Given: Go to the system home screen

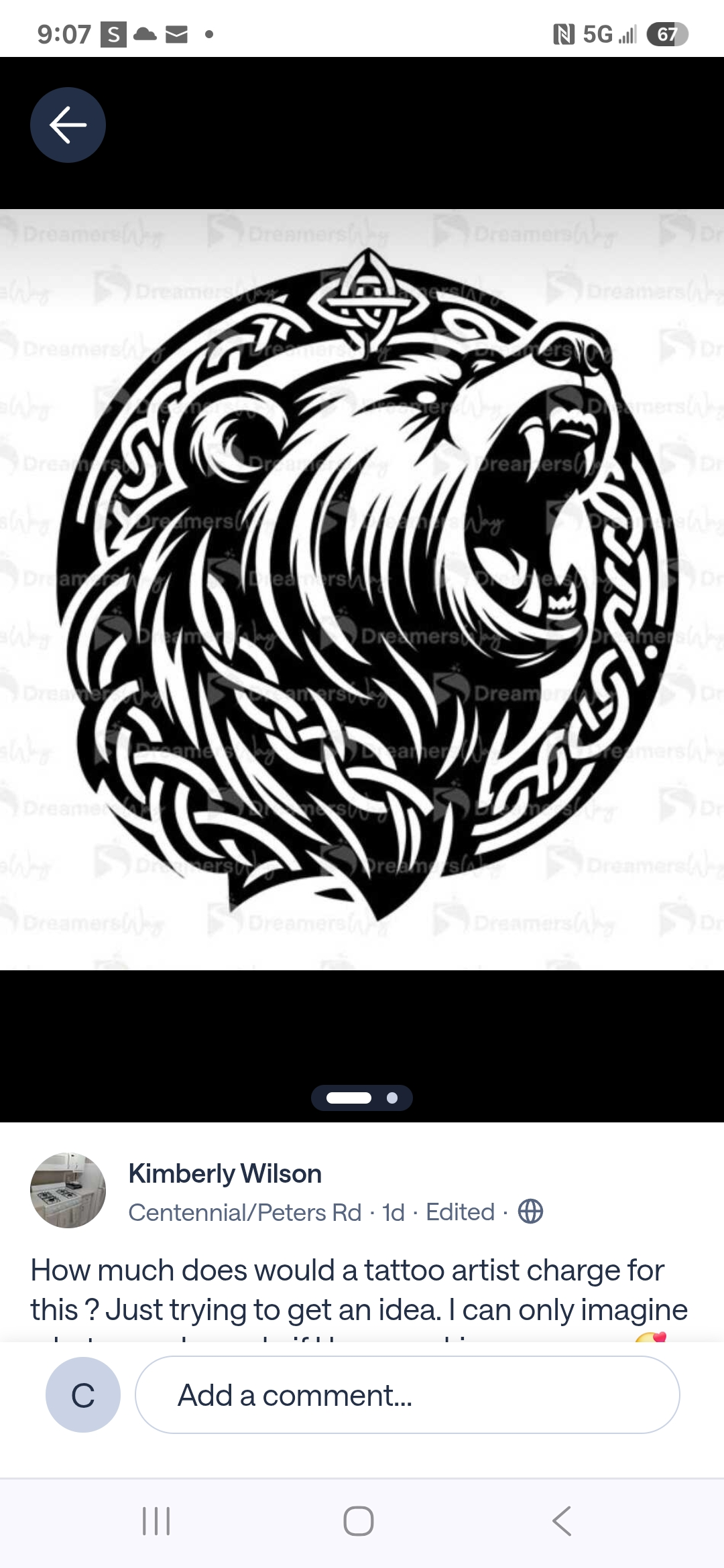Looking at the screenshot, I should pos(359,1520).
